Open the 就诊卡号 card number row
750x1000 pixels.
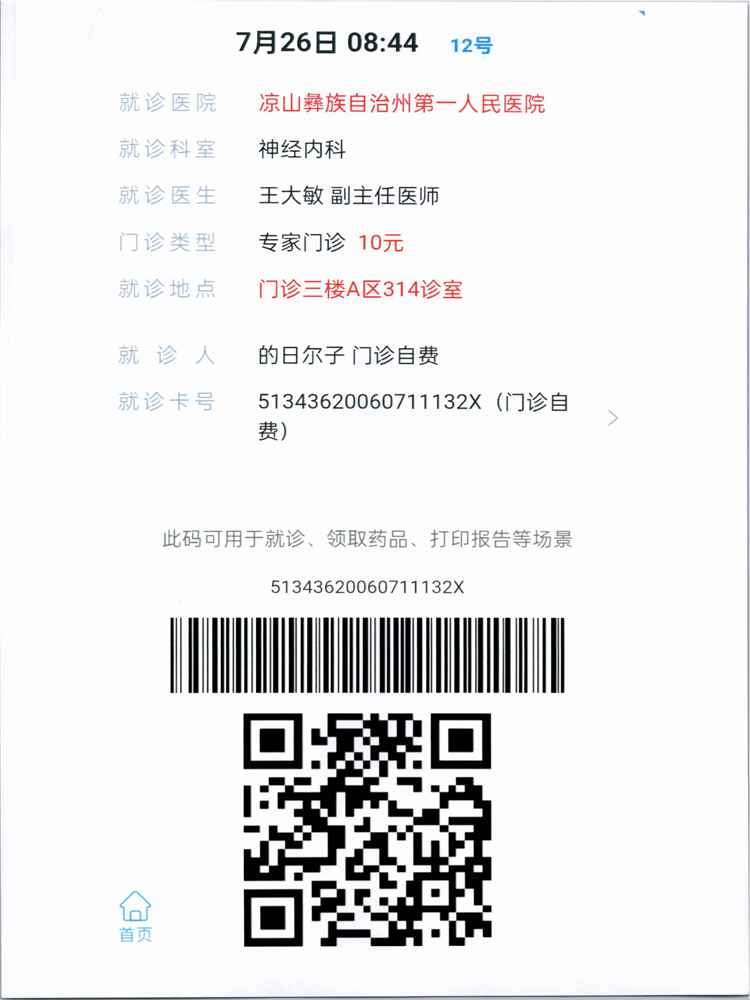tap(612, 418)
